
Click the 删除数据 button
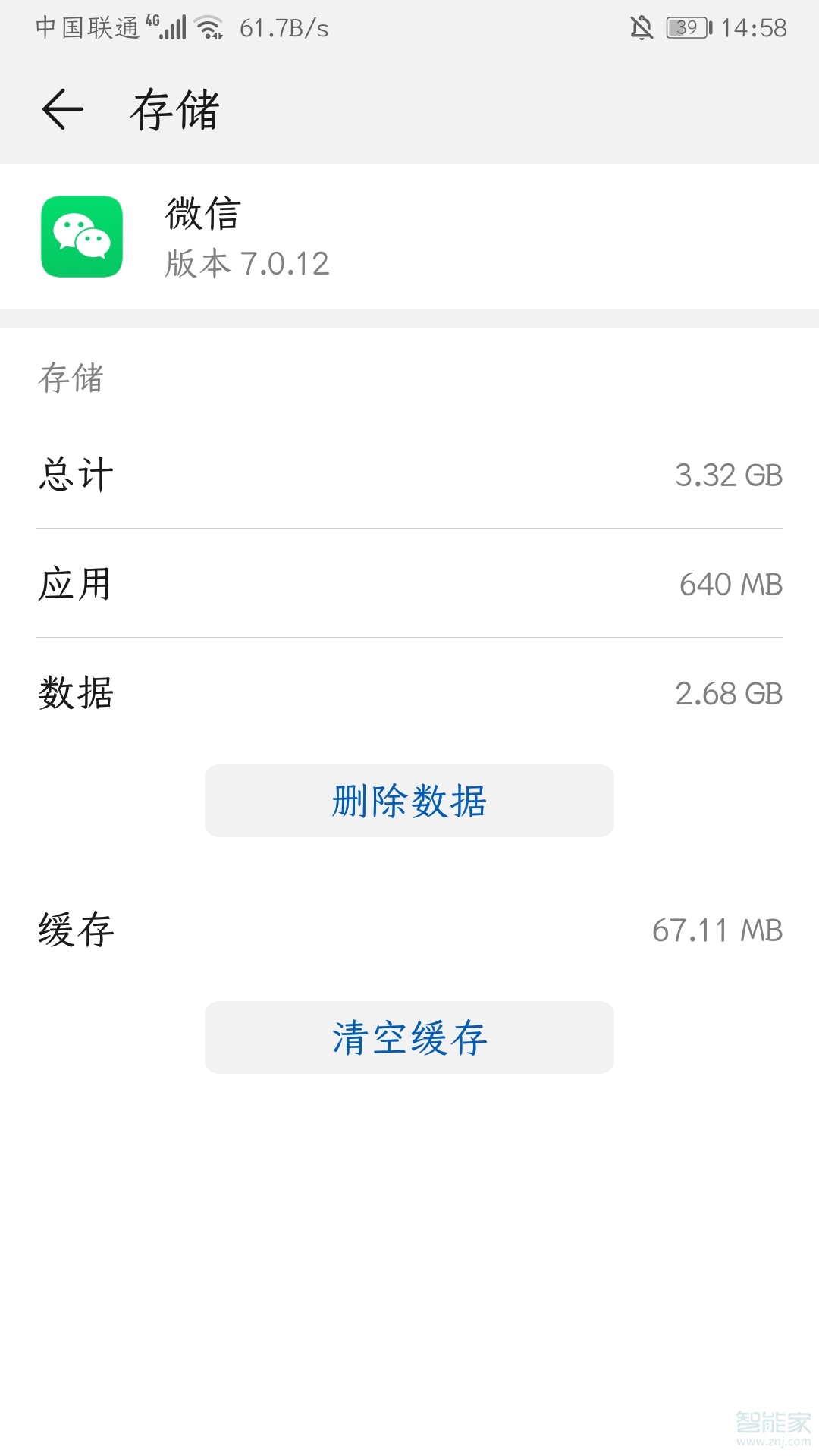[409, 801]
